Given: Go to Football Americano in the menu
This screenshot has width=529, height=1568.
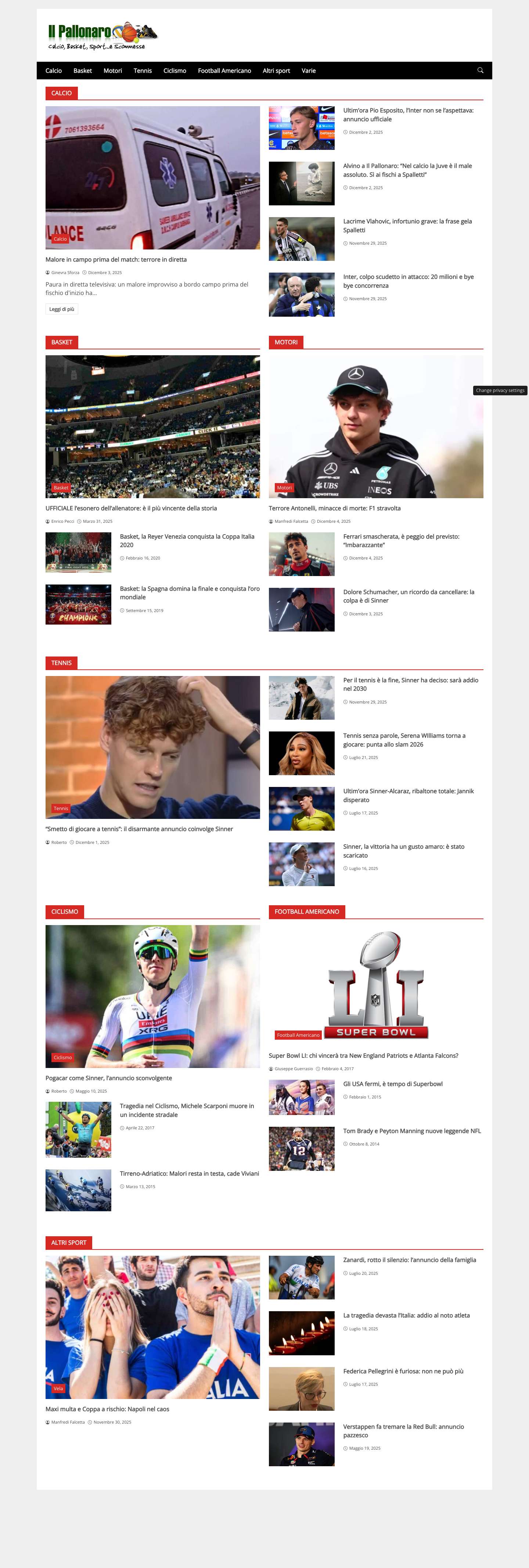Looking at the screenshot, I should coord(224,71).
